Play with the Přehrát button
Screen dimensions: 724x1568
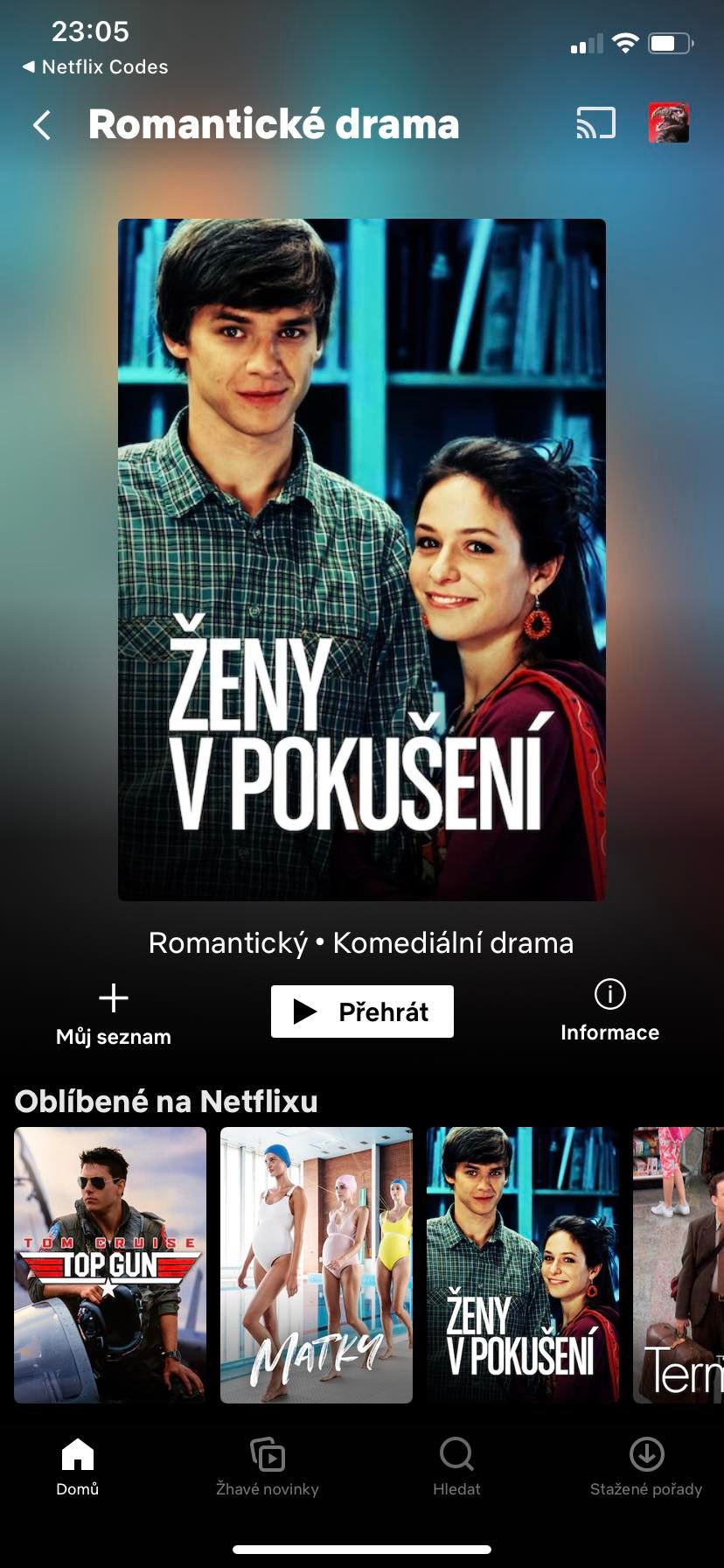coord(362,1011)
